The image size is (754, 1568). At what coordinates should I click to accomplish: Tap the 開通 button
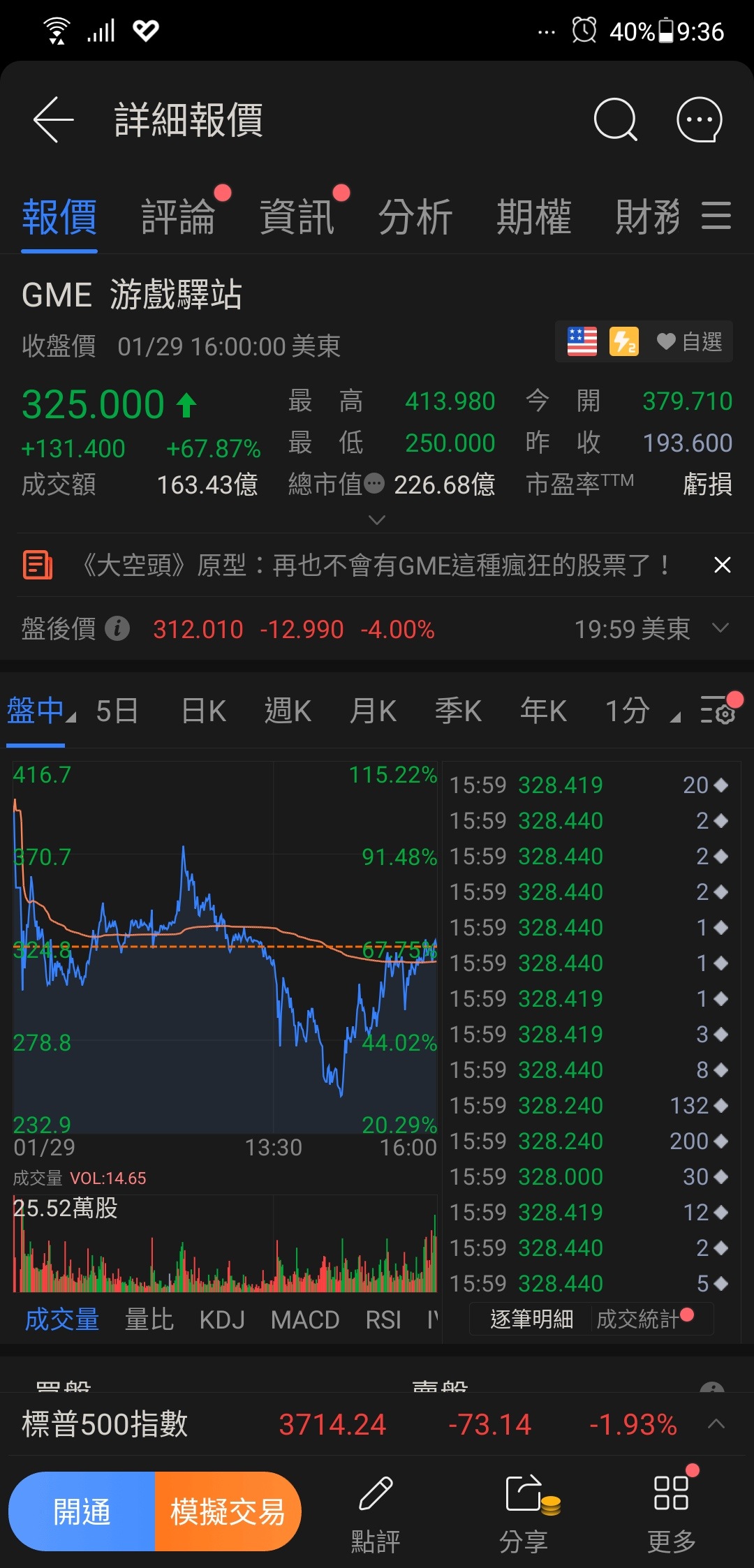[x=82, y=1512]
